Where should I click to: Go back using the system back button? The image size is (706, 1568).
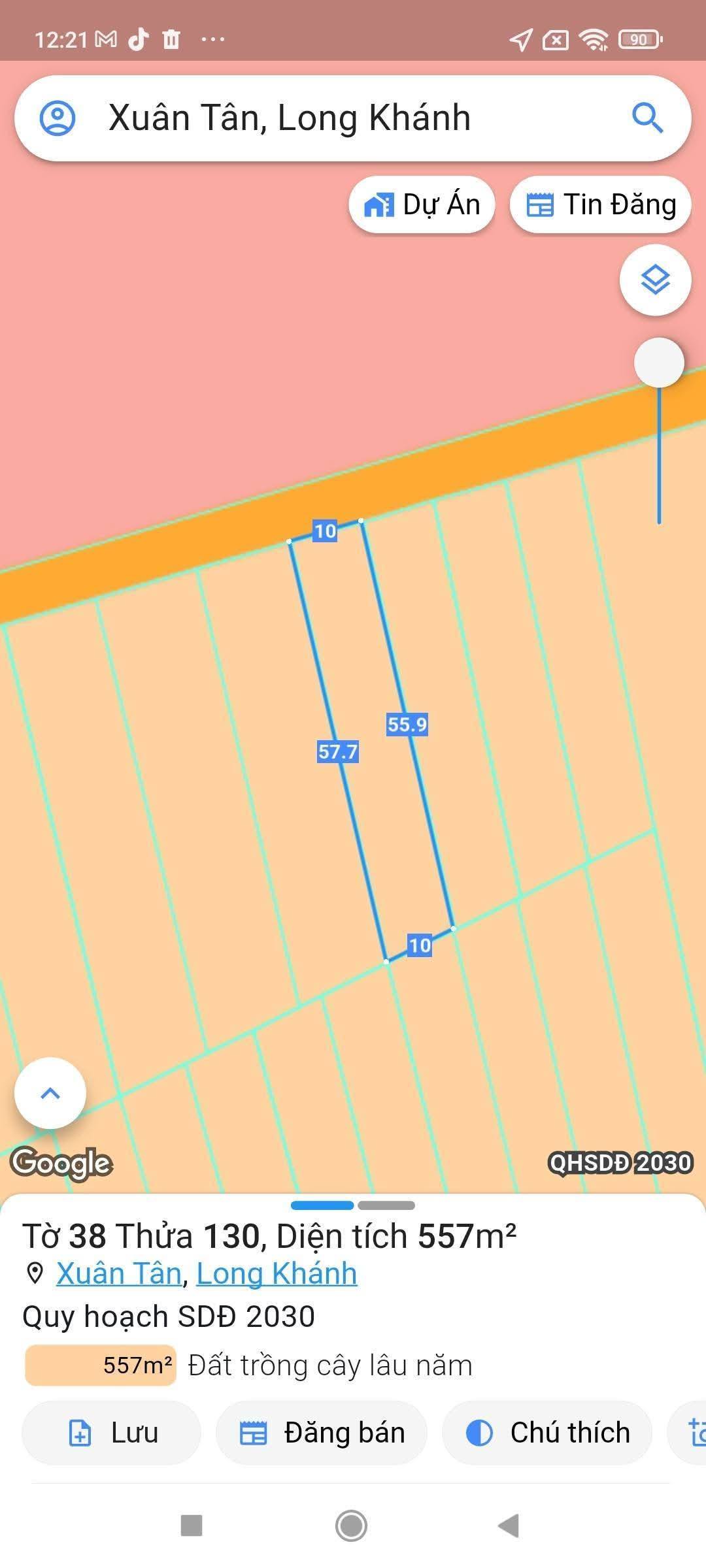[509, 1526]
